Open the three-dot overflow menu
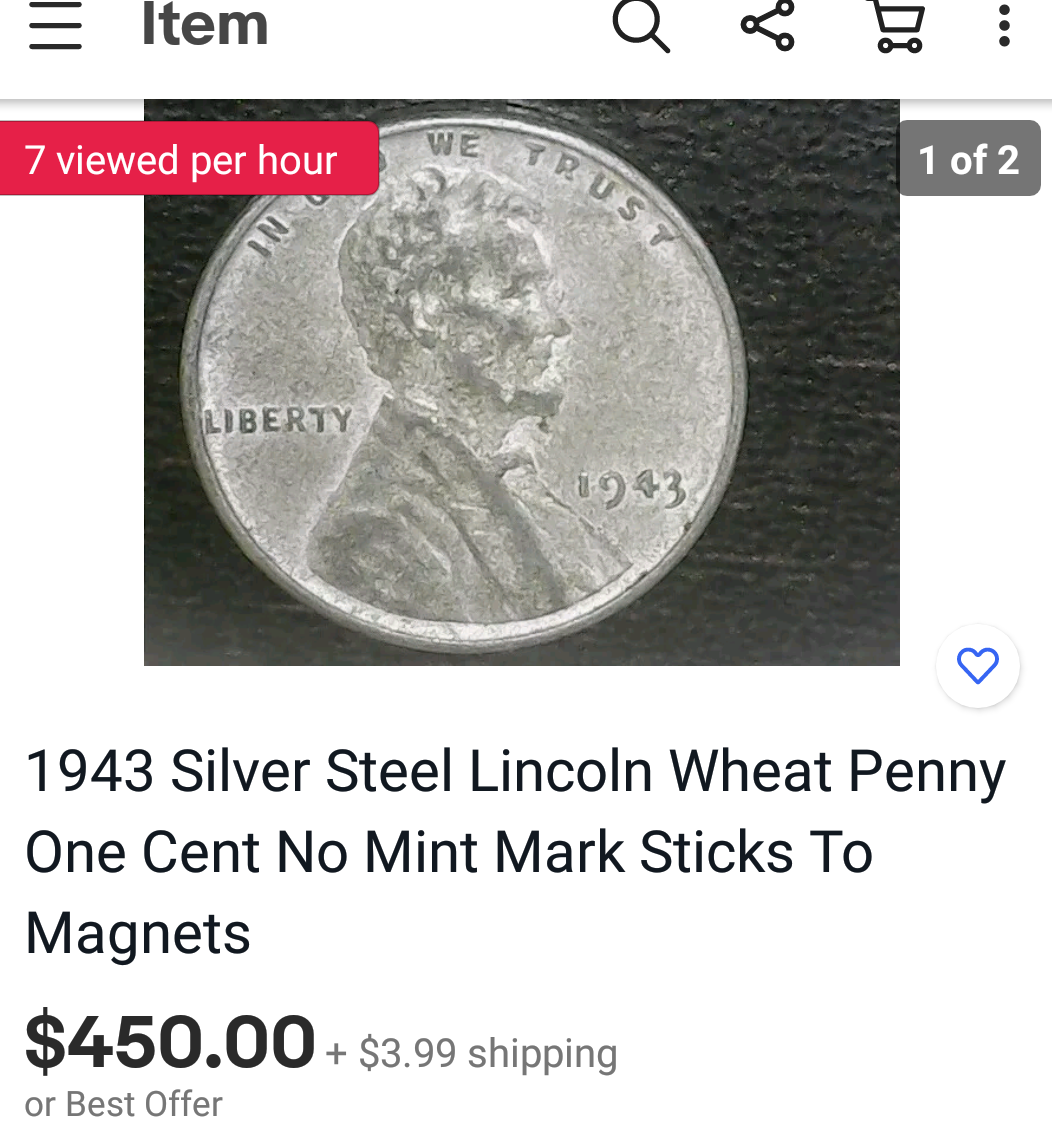Screen dimensions: 1052x1131 tap(1004, 26)
